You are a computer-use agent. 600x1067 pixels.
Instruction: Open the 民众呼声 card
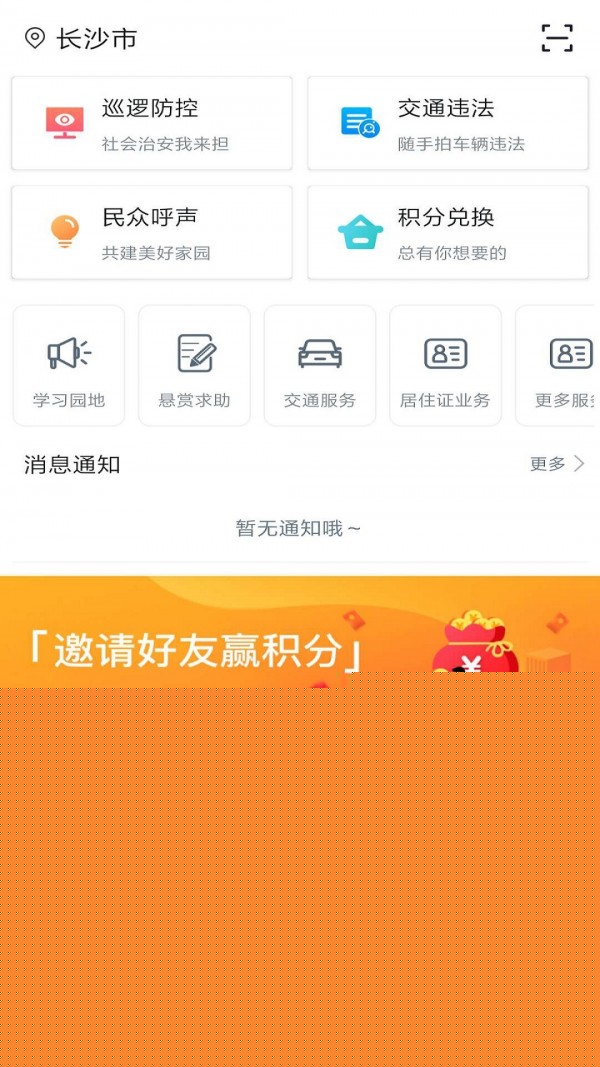click(152, 233)
